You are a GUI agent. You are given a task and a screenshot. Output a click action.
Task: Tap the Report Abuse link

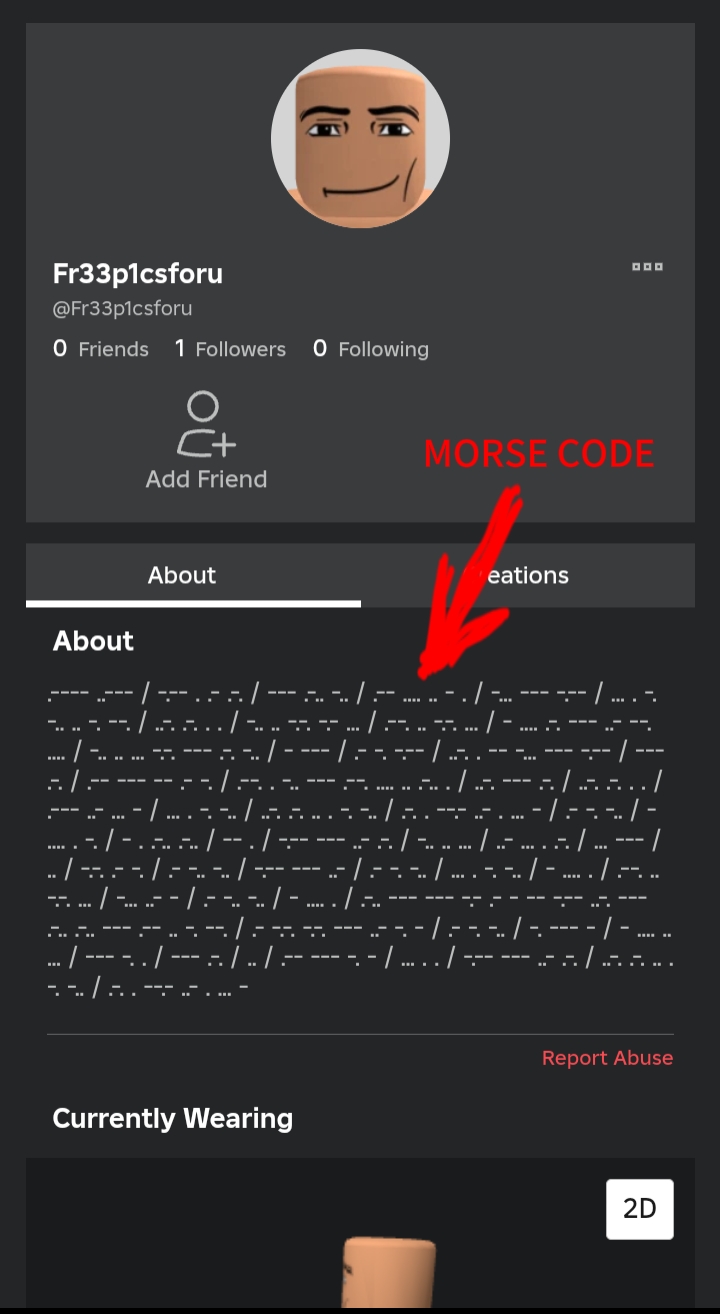(607, 1058)
